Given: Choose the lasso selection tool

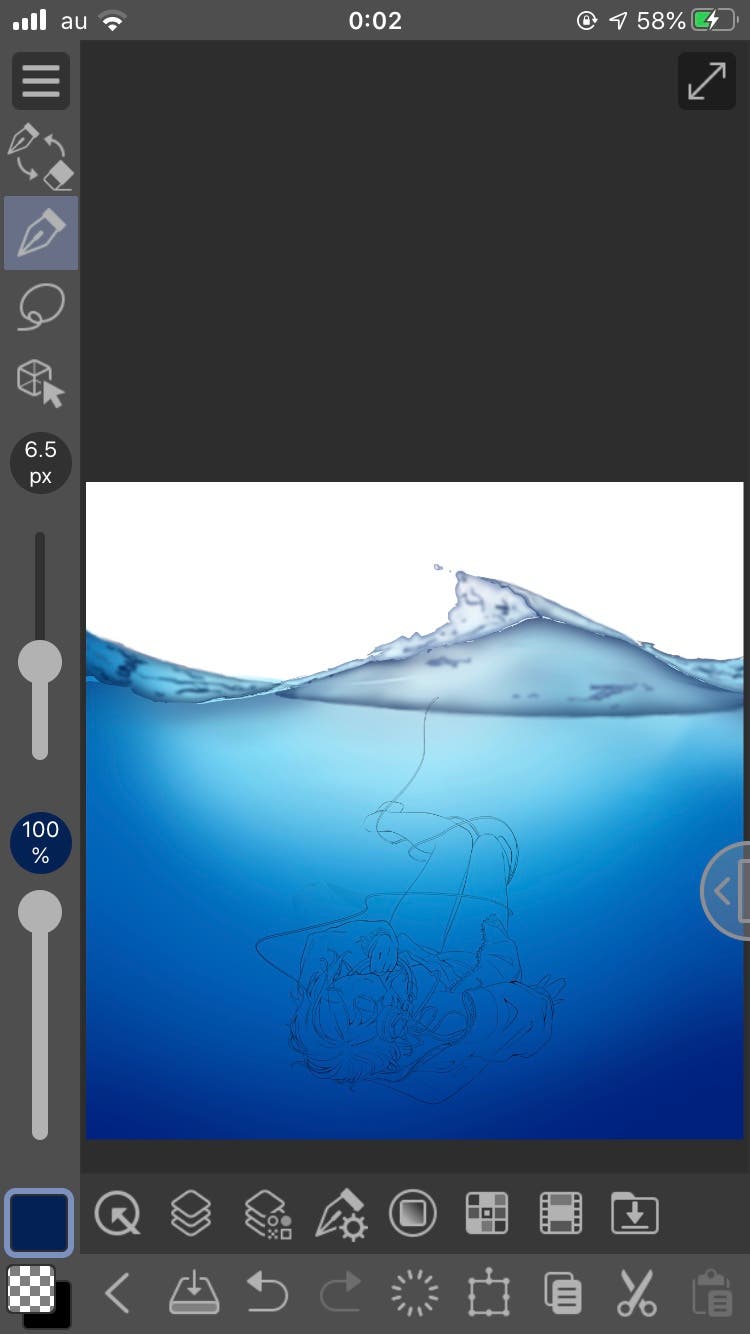Looking at the screenshot, I should pyautogui.click(x=40, y=307).
